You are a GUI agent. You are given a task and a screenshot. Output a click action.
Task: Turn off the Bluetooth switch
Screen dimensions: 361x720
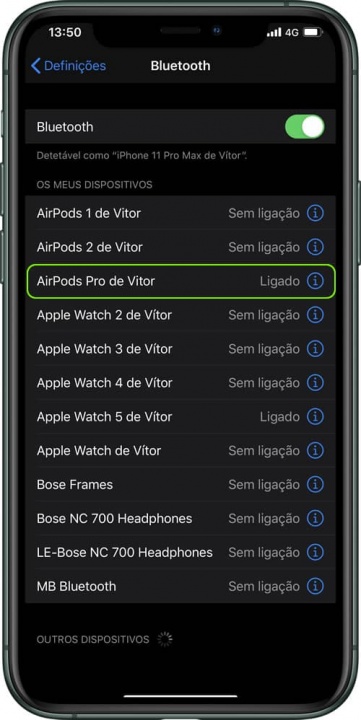click(305, 127)
